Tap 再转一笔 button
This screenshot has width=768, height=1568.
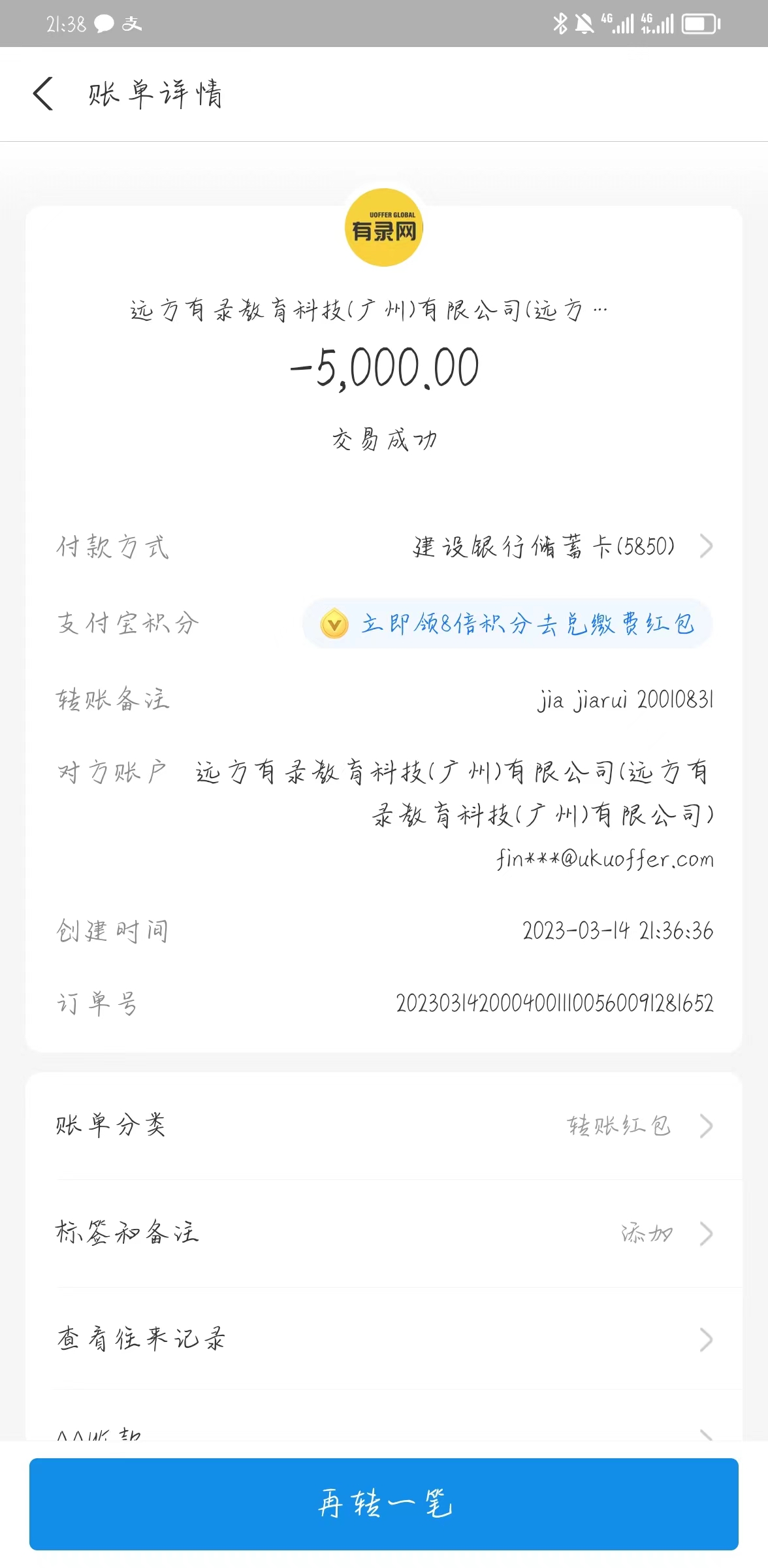(384, 1504)
